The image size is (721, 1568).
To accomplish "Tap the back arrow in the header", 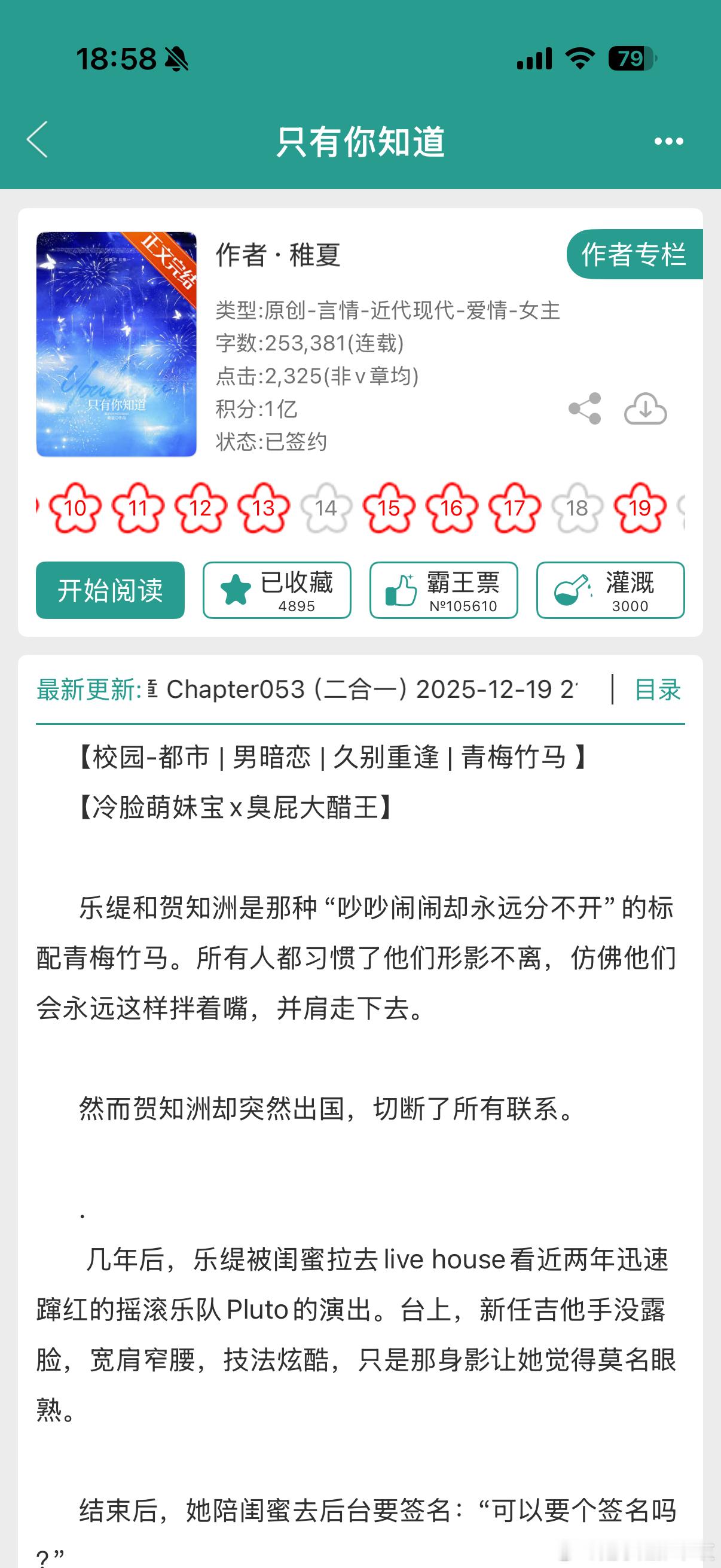I will (x=38, y=141).
